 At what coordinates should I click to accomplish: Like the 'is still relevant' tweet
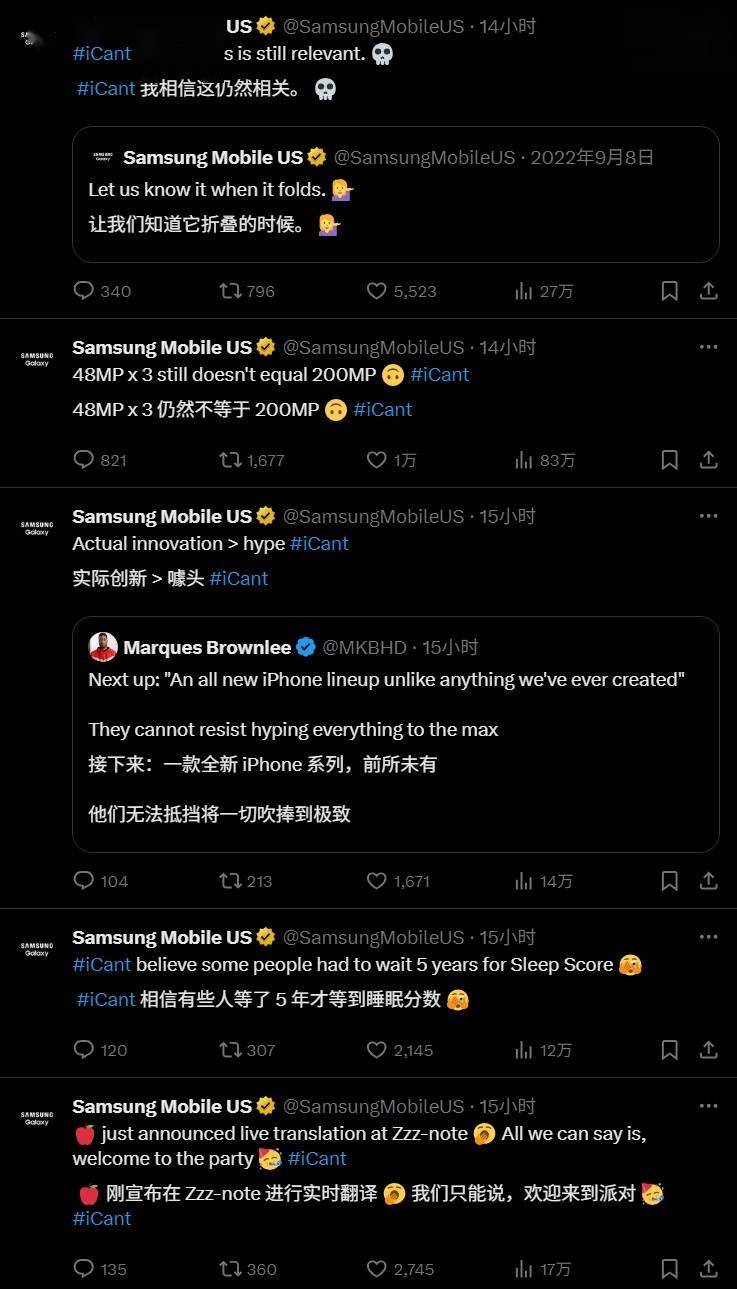click(x=377, y=291)
